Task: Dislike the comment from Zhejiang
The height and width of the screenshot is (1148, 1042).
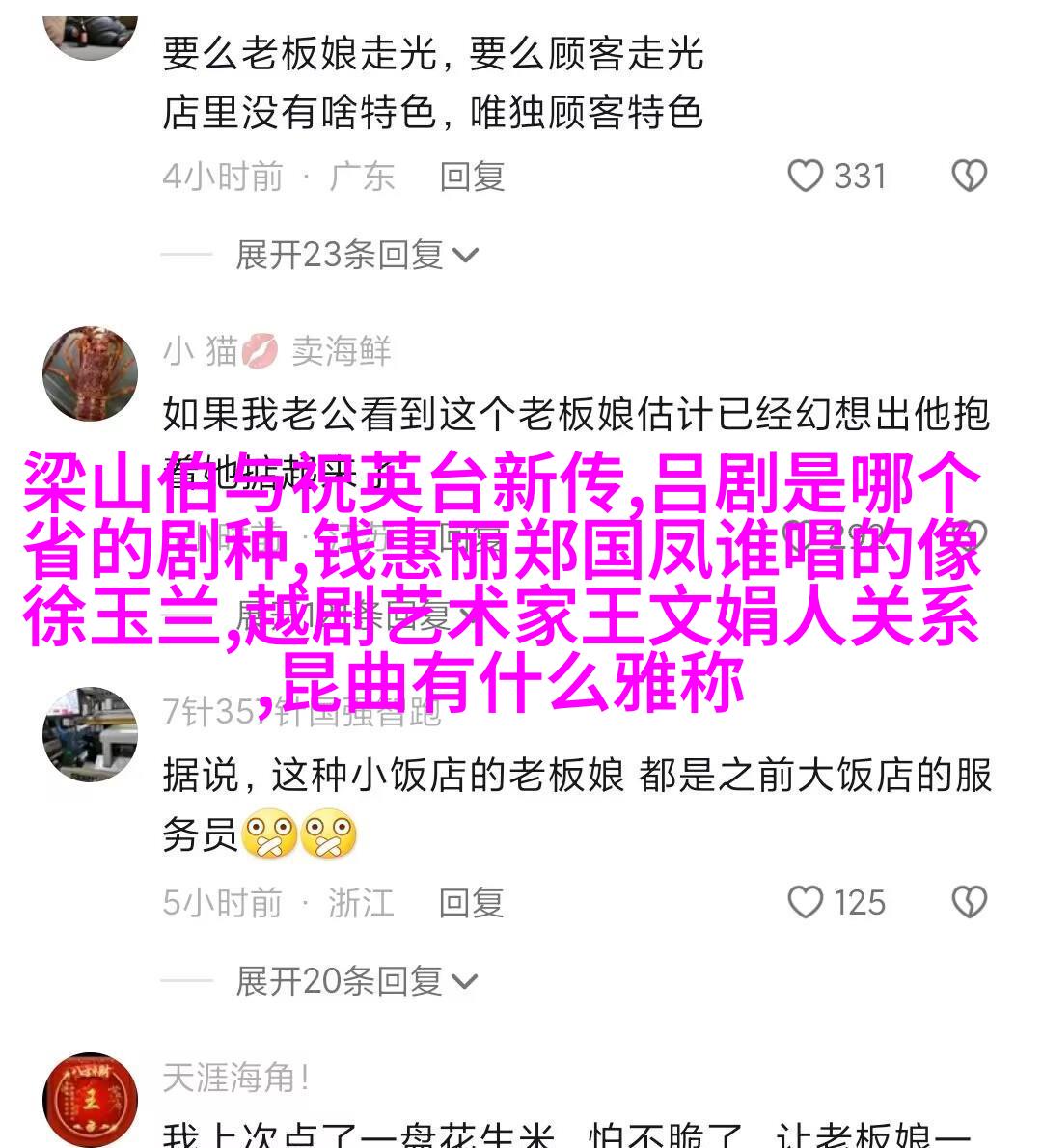Action: (969, 903)
